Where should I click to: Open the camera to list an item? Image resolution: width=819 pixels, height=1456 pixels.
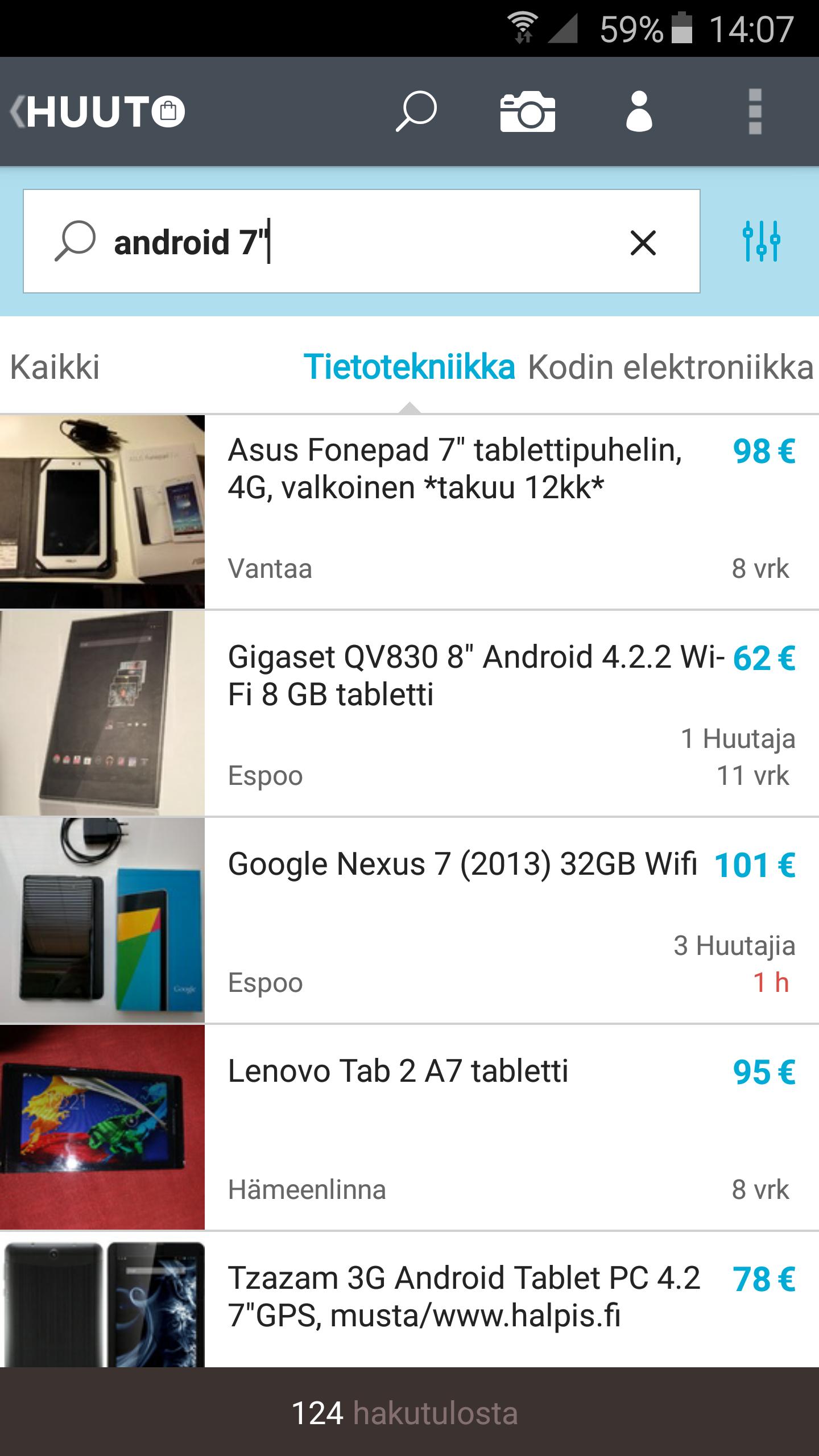tap(527, 111)
